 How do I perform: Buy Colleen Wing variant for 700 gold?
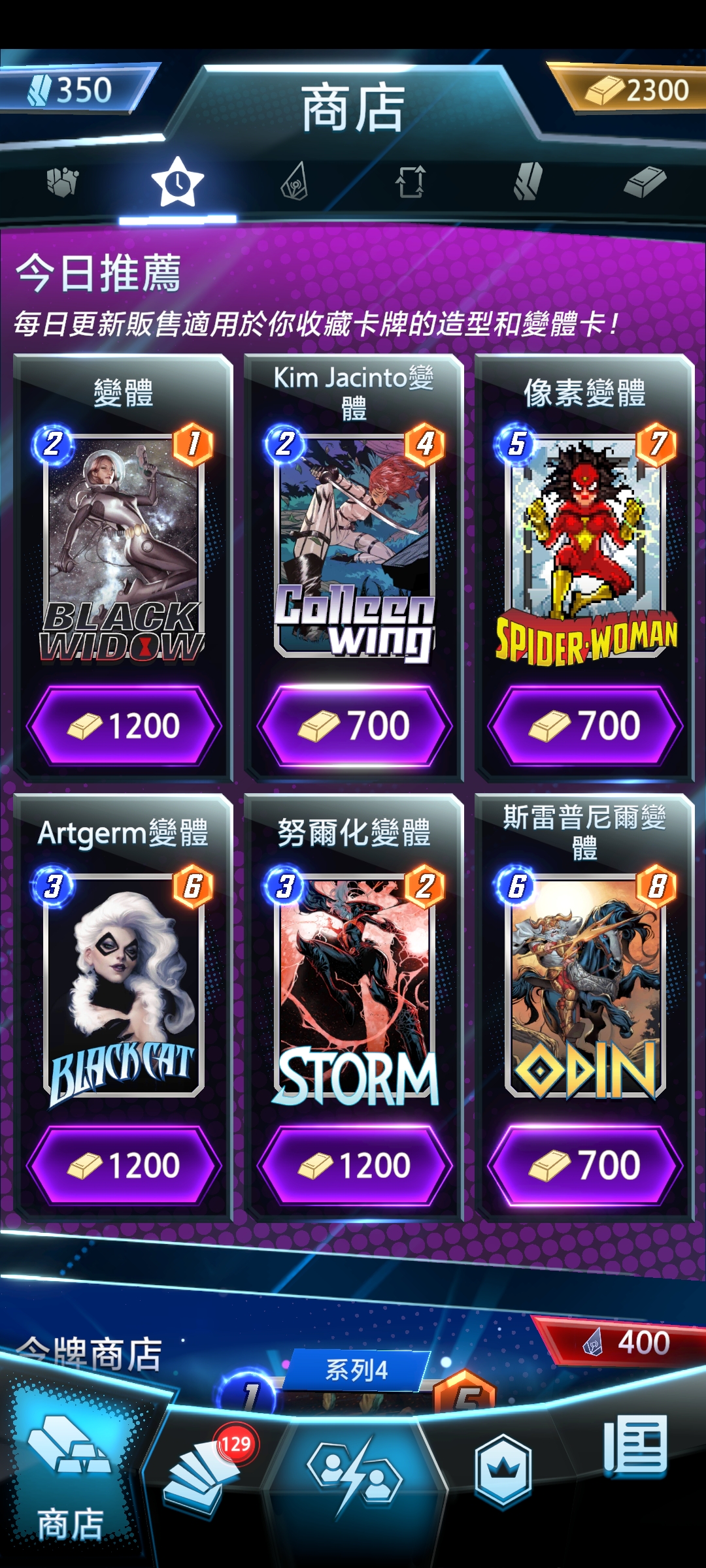354,726
